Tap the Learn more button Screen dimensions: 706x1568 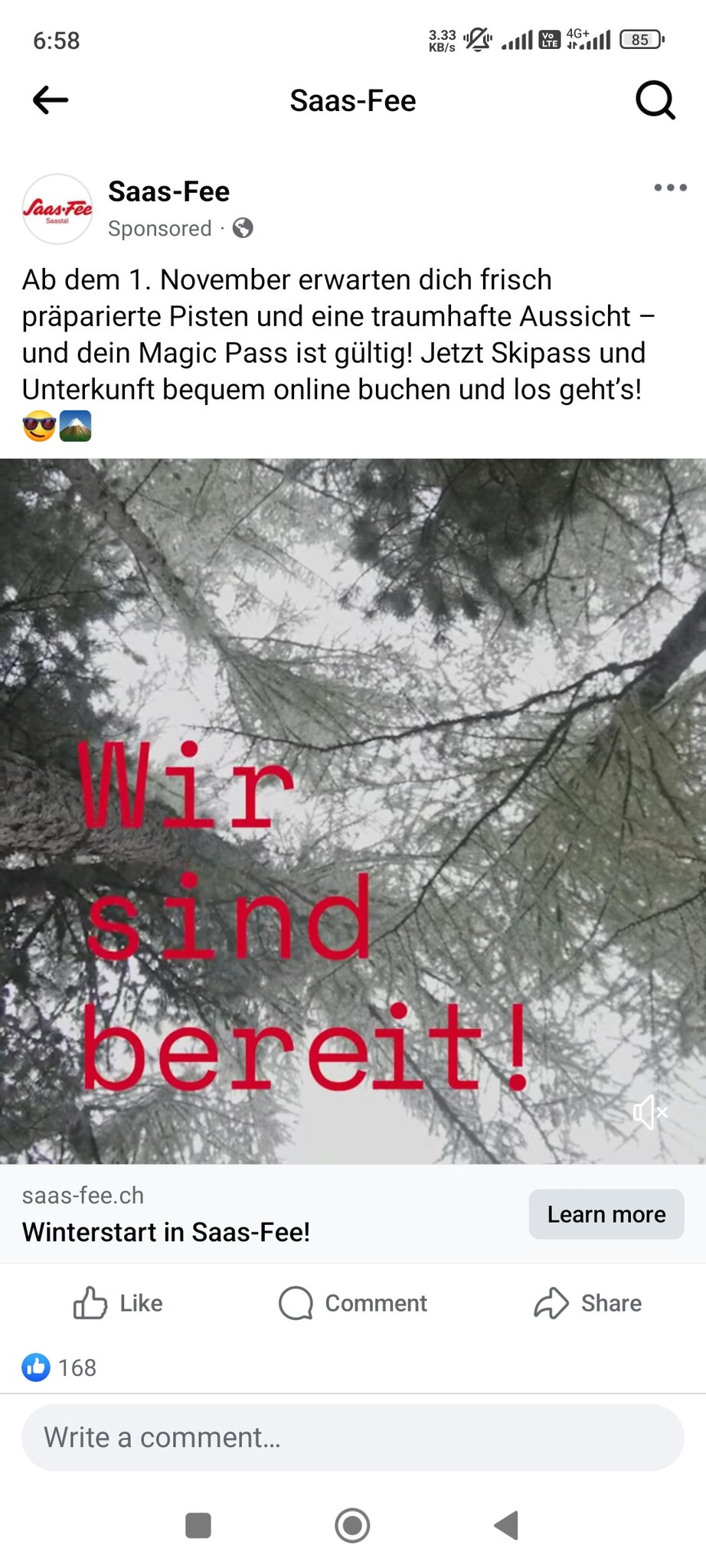(606, 1214)
